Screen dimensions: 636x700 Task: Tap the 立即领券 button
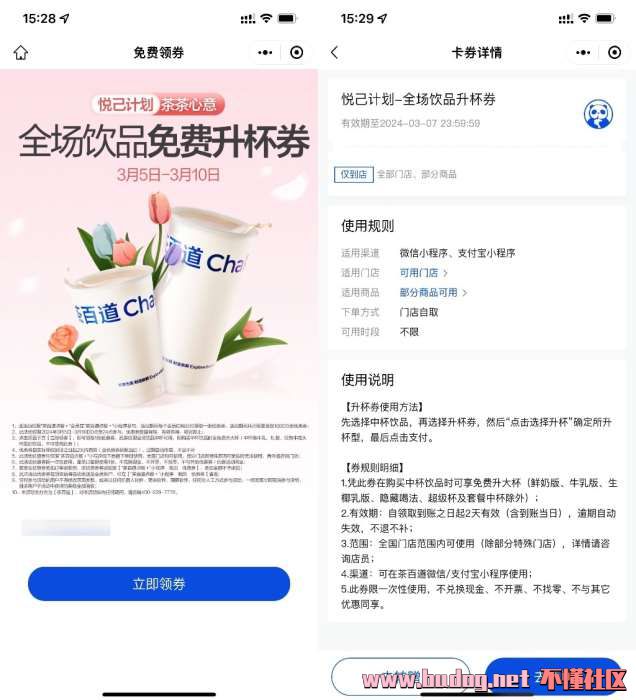click(158, 583)
